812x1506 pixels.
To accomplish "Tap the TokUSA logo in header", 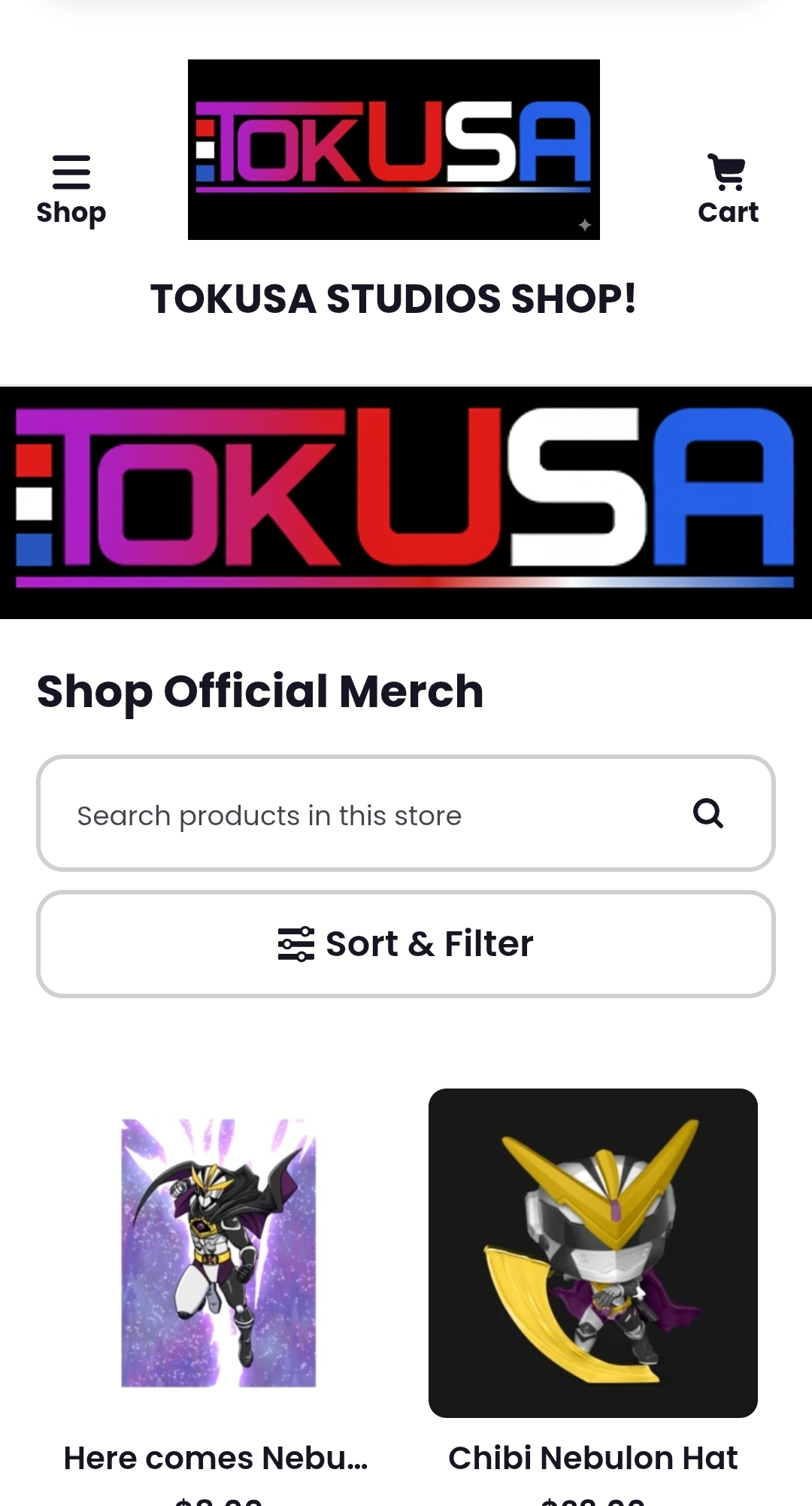I will 393,150.
